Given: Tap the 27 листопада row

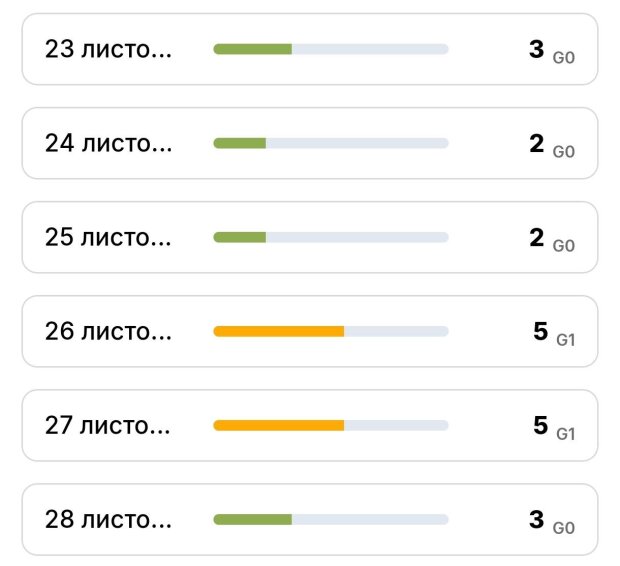Looking at the screenshot, I should [309, 425].
